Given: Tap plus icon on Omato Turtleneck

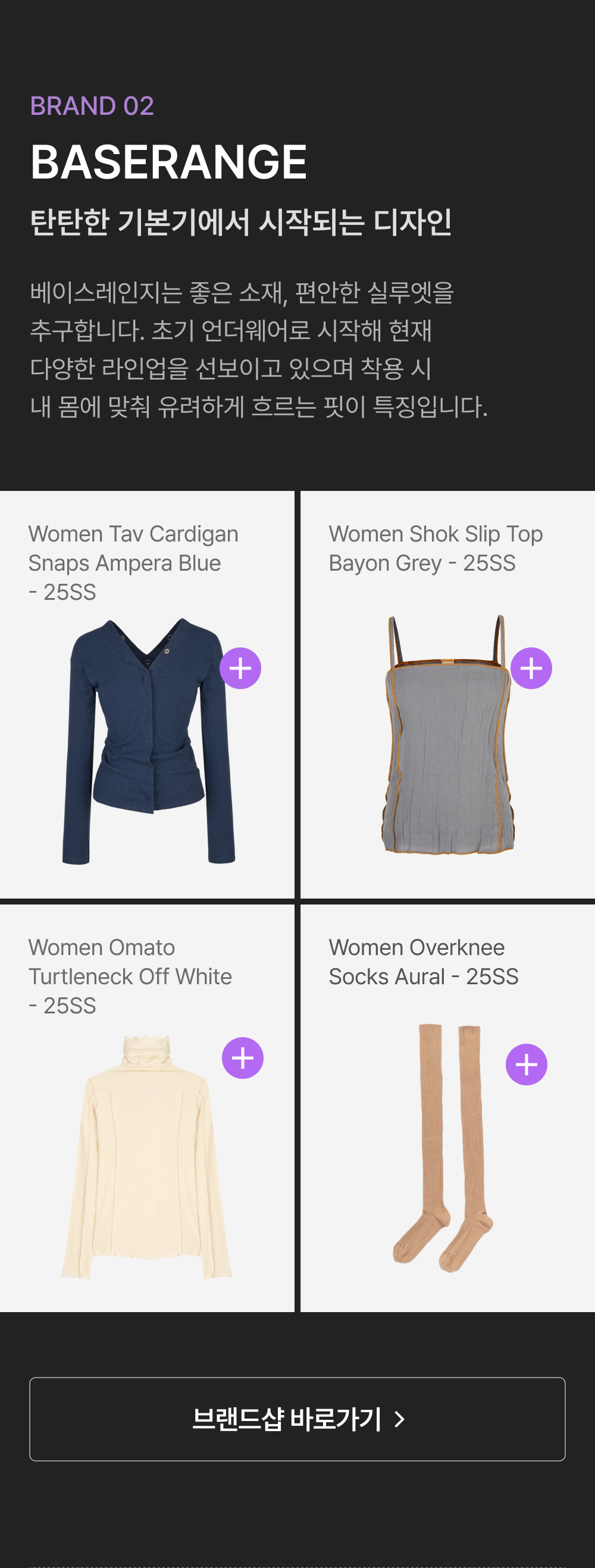Looking at the screenshot, I should click(243, 1058).
